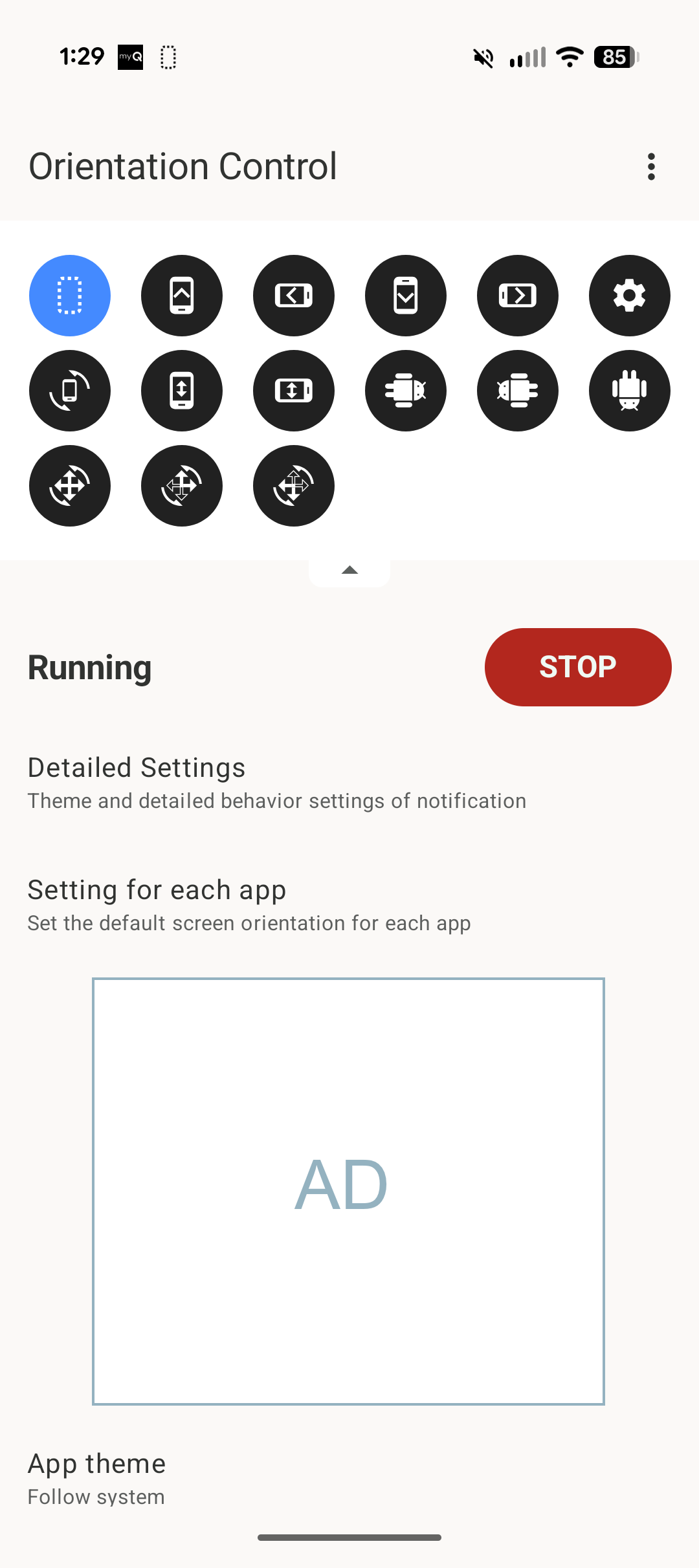Select reverse portrait orientation
Viewport: 699px width, 1568px height.
(406, 295)
